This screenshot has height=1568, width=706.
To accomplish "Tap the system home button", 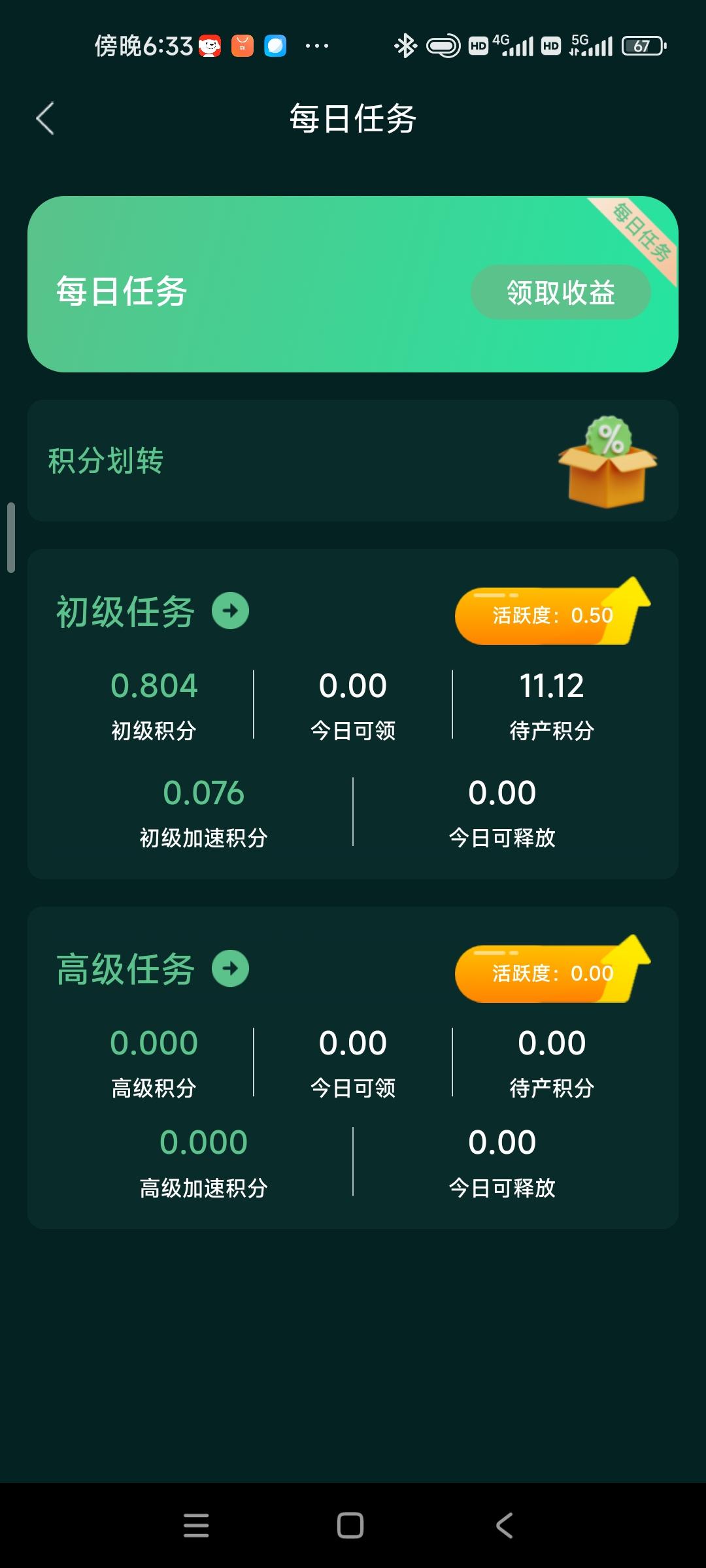I will pyautogui.click(x=350, y=1526).
